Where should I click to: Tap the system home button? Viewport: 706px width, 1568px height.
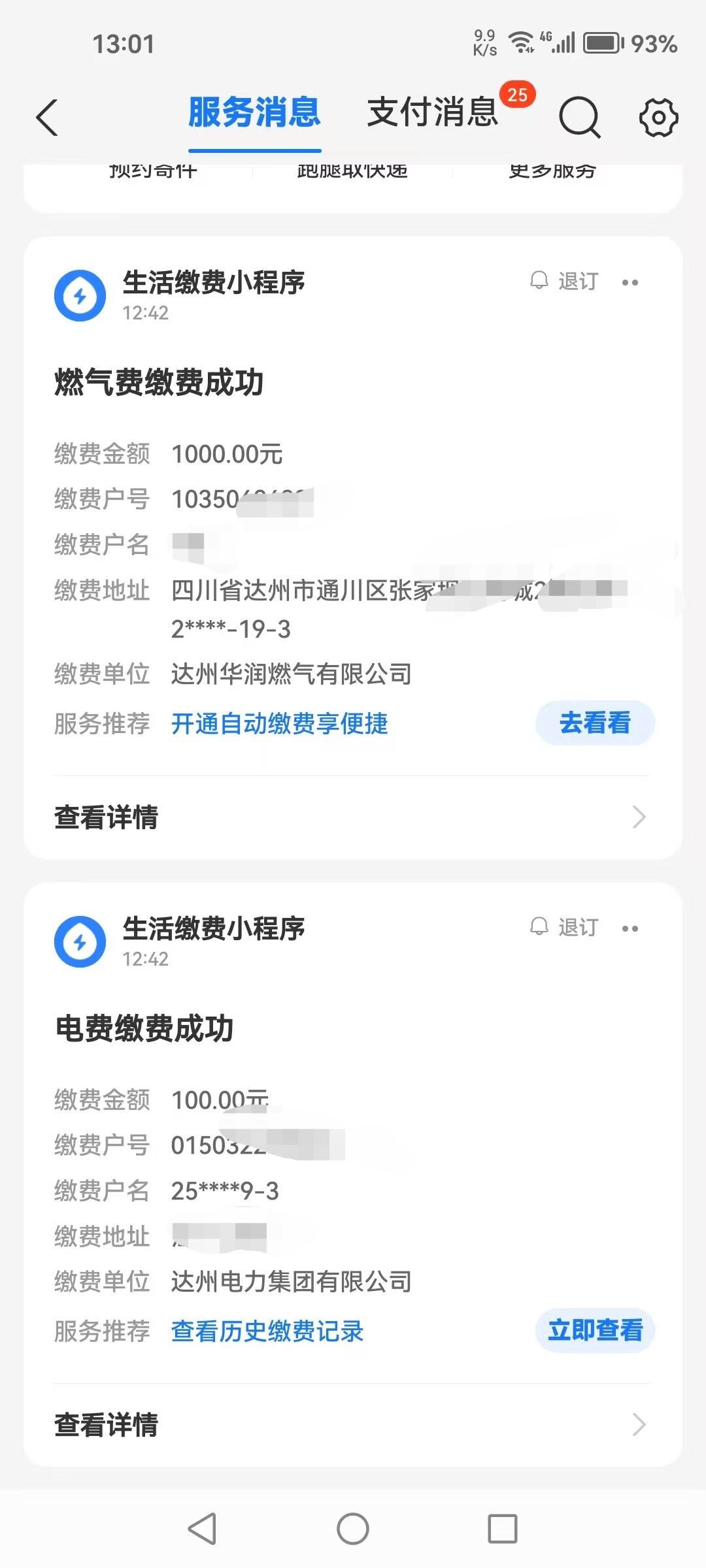pos(353,1529)
